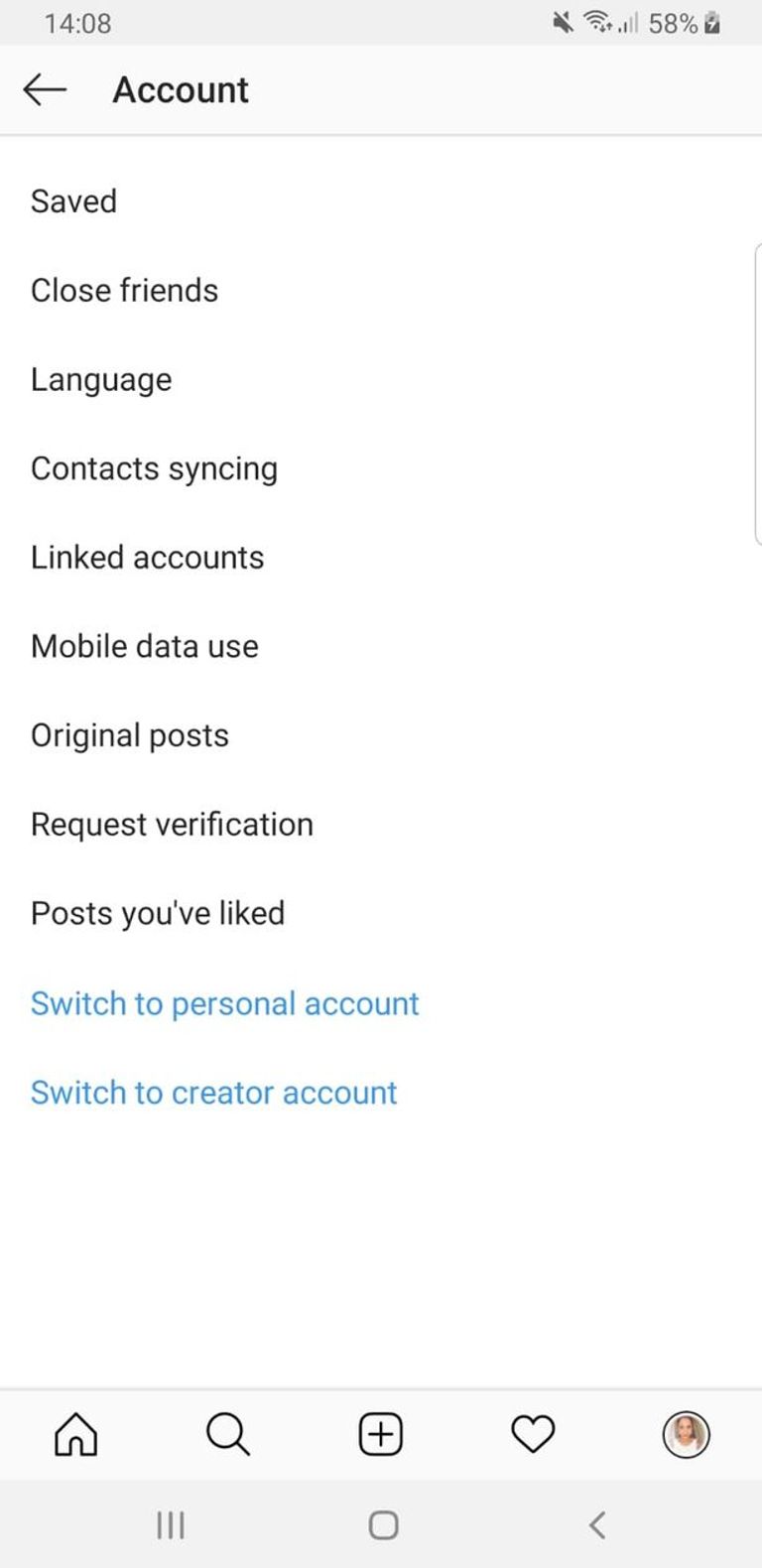Open Mobile data use

click(145, 646)
